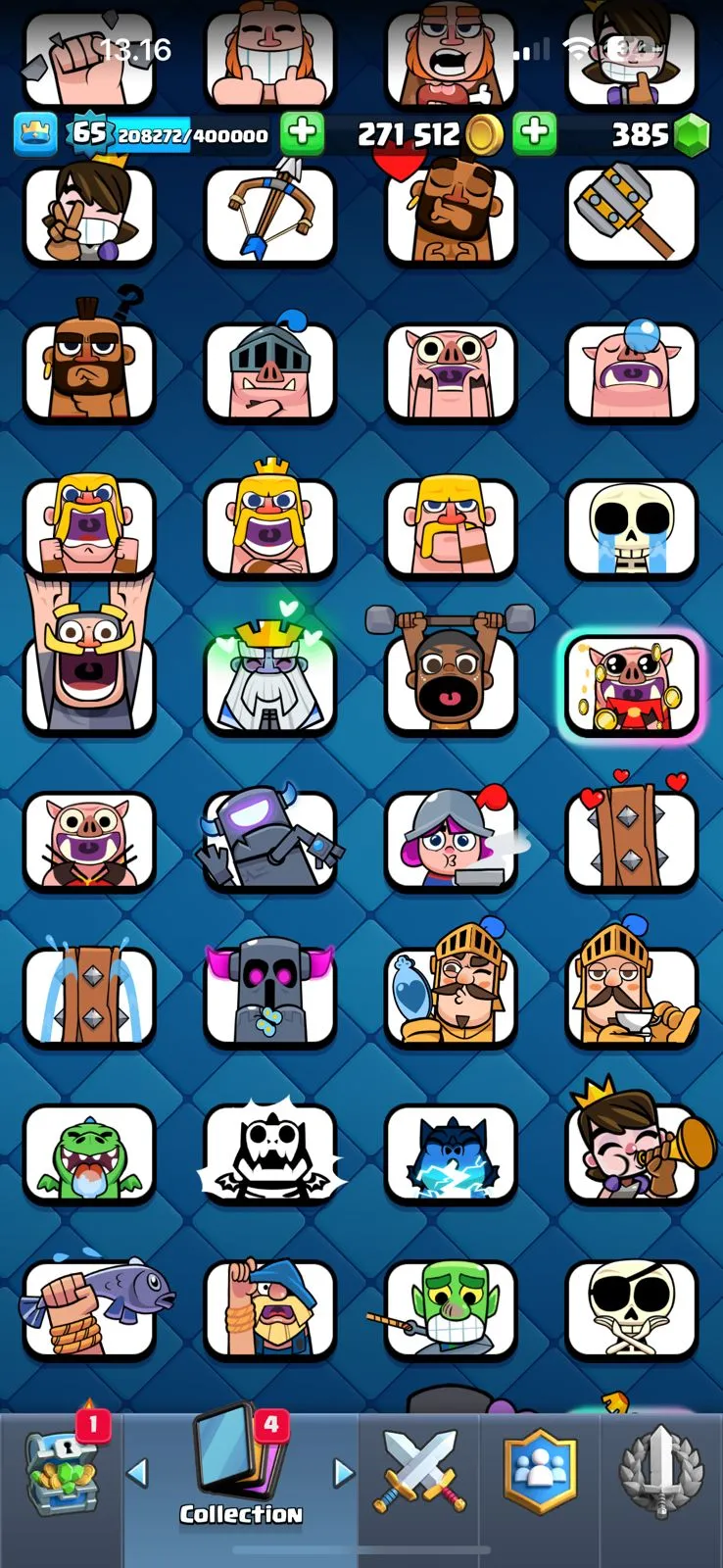Open the Clan social tab
Screen dimensions: 723x1568
(x=540, y=1472)
